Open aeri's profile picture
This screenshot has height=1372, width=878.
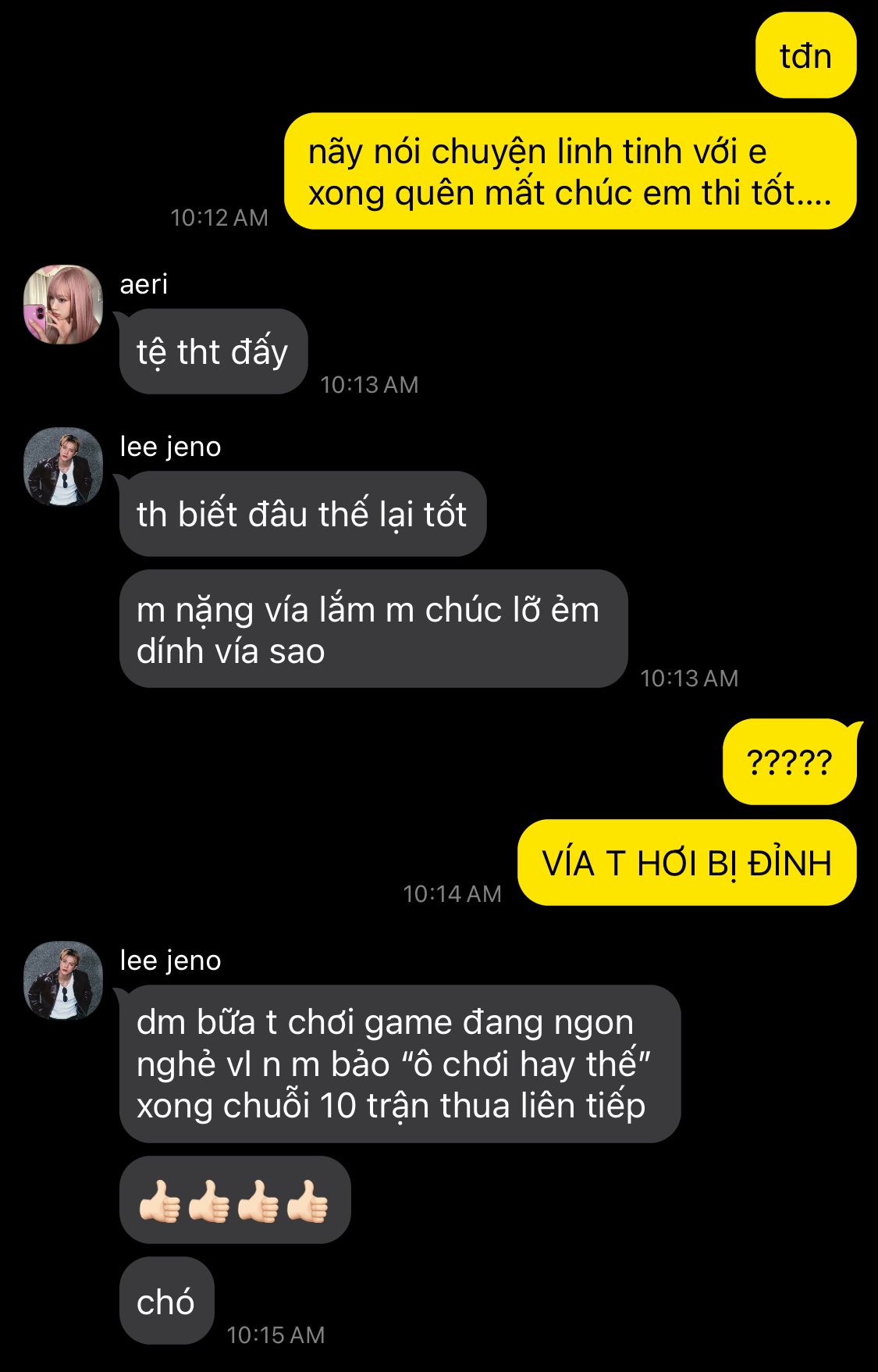[63, 305]
